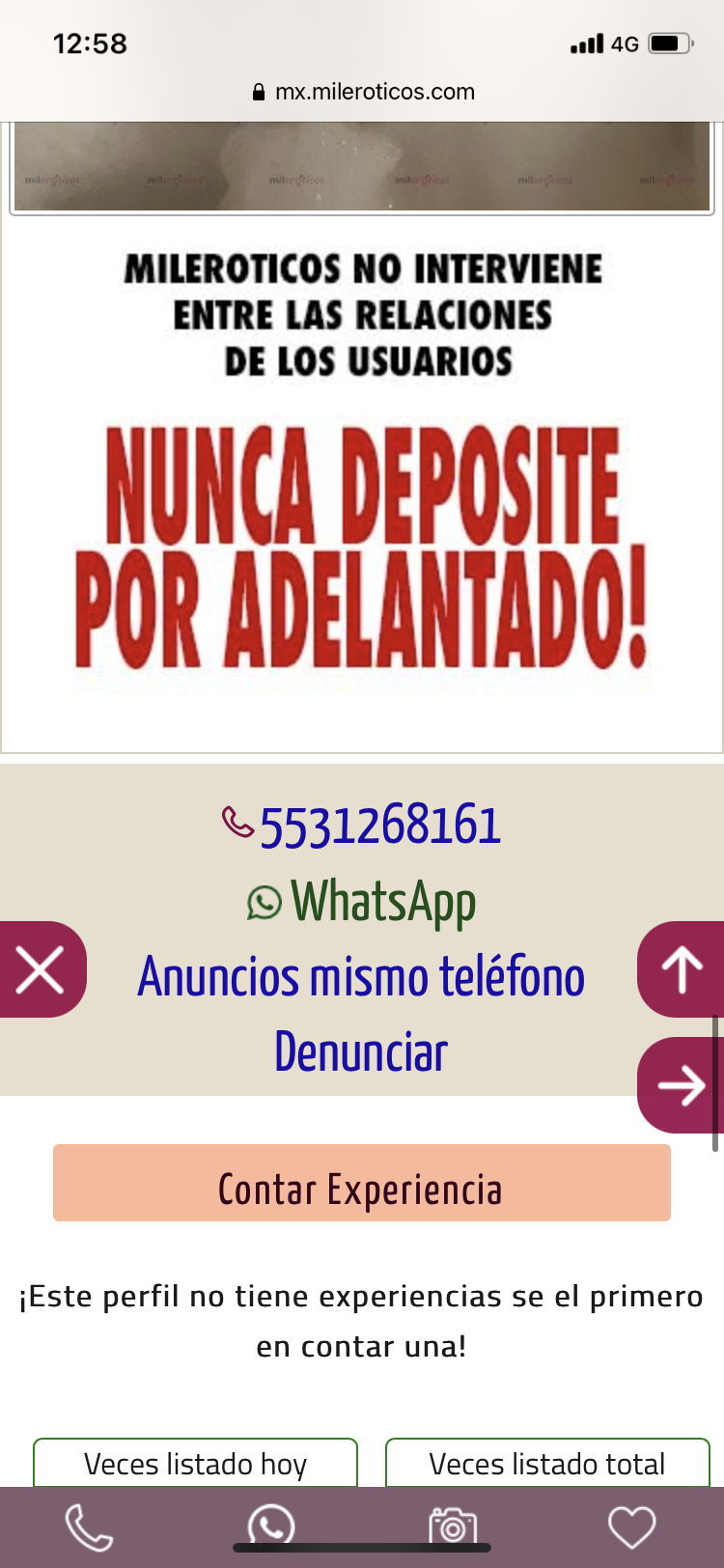Favorite this profile with heart icon

632,1527
